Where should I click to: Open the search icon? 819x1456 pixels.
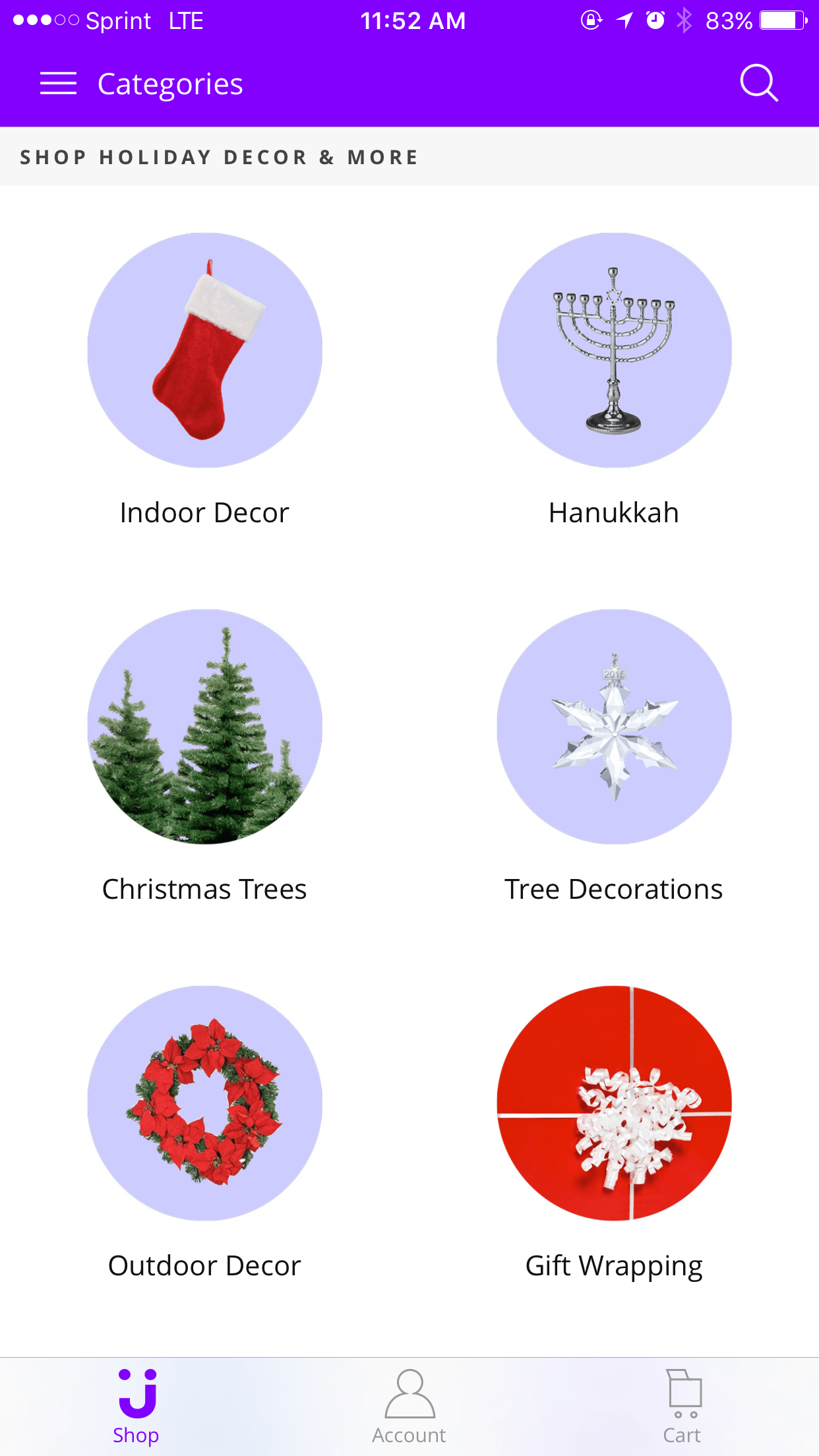[x=758, y=83]
